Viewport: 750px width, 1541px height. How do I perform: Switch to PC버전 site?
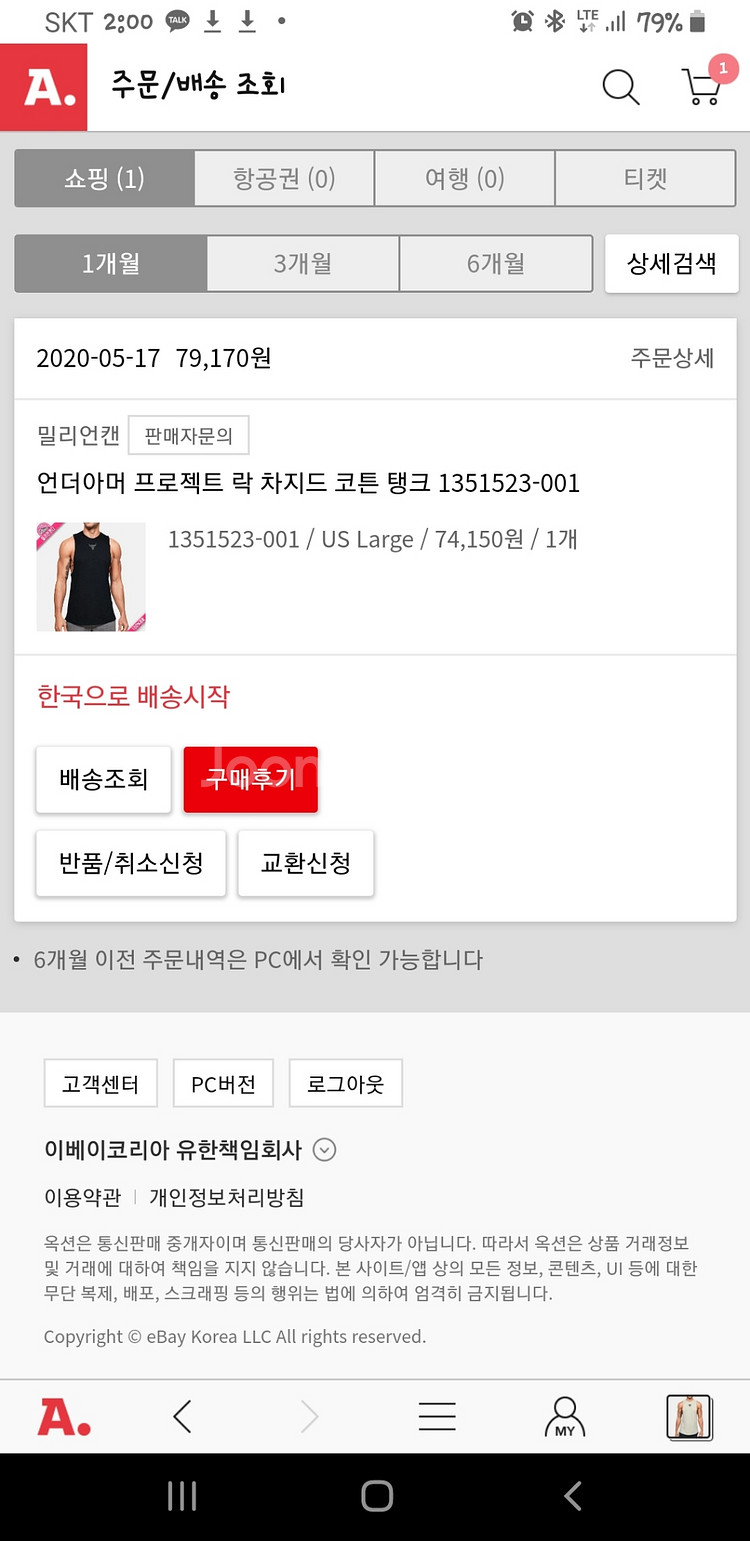click(x=223, y=1083)
